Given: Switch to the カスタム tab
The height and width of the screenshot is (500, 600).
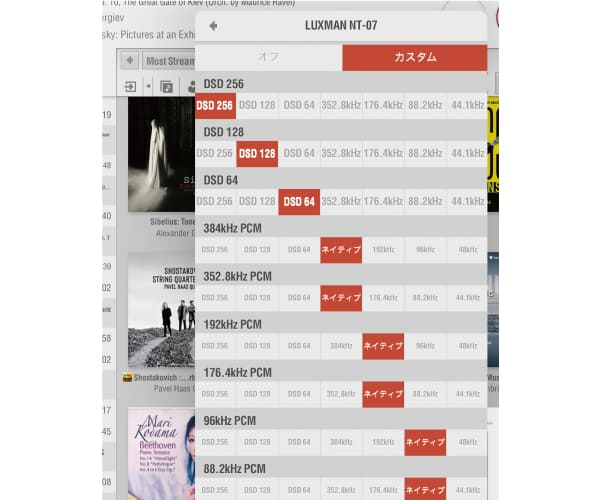Looking at the screenshot, I should point(415,58).
